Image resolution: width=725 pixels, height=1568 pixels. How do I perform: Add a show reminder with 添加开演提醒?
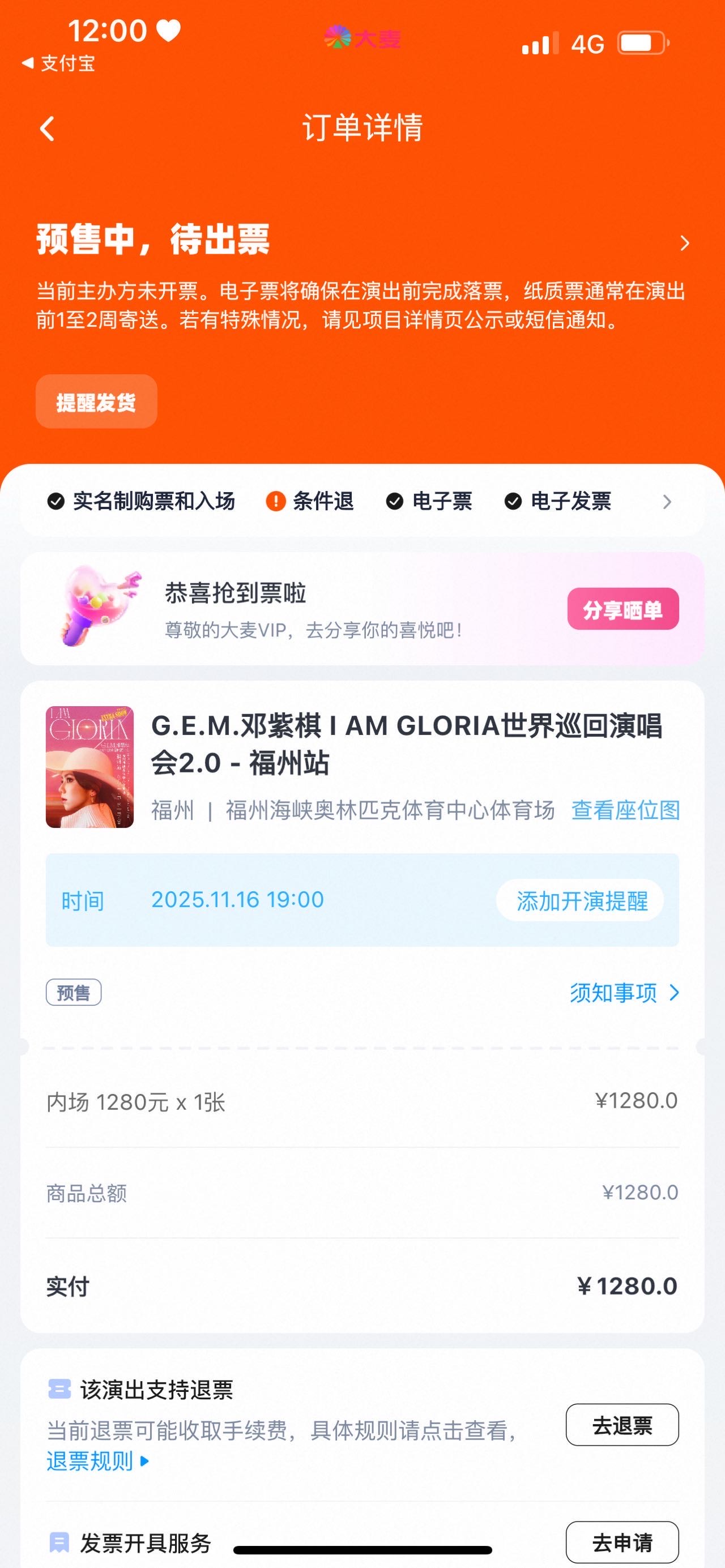point(581,900)
